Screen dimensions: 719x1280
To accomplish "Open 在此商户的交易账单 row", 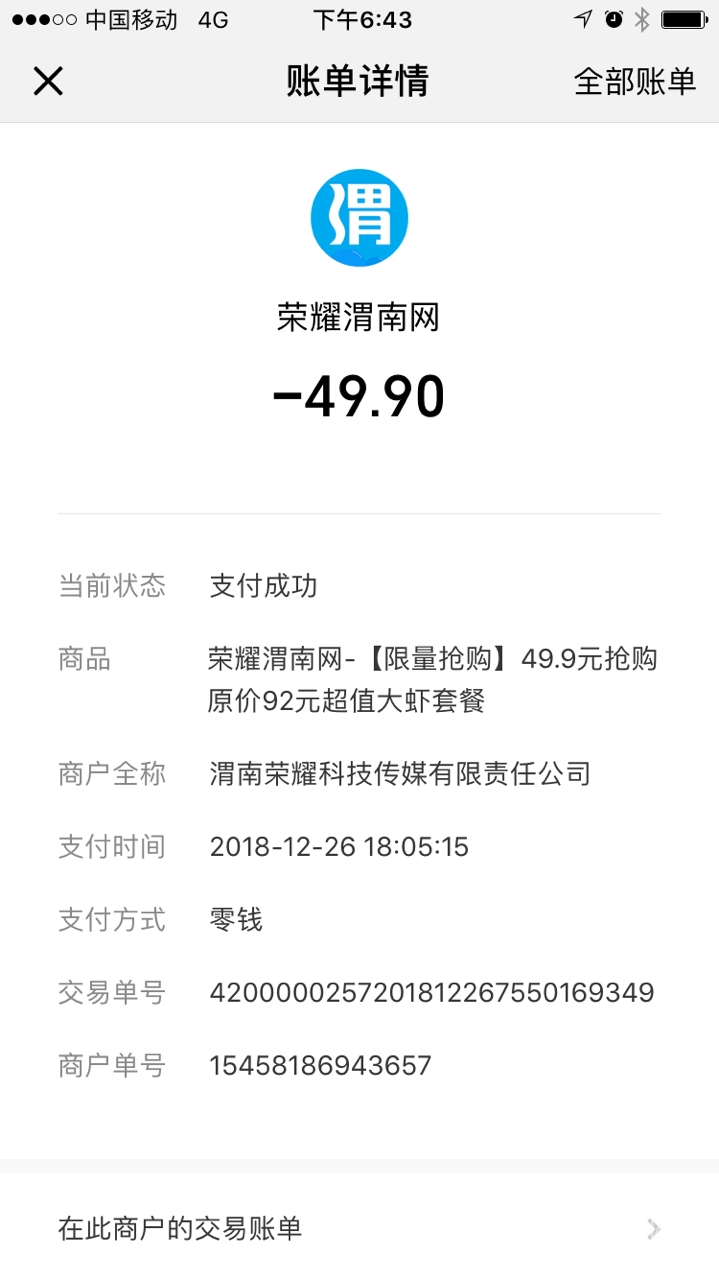I will [x=359, y=1228].
